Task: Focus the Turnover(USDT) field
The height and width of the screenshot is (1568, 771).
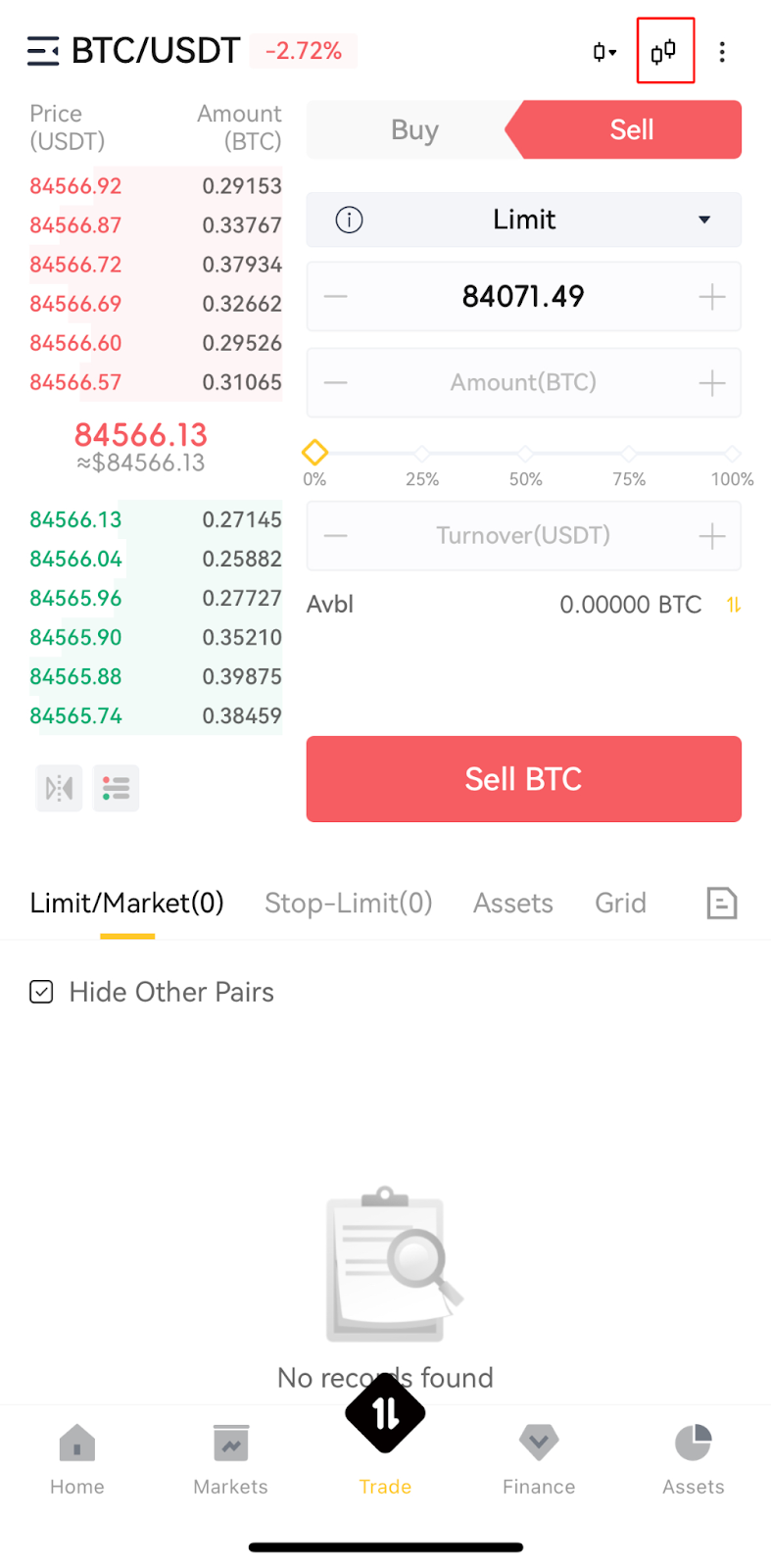Action: click(523, 535)
